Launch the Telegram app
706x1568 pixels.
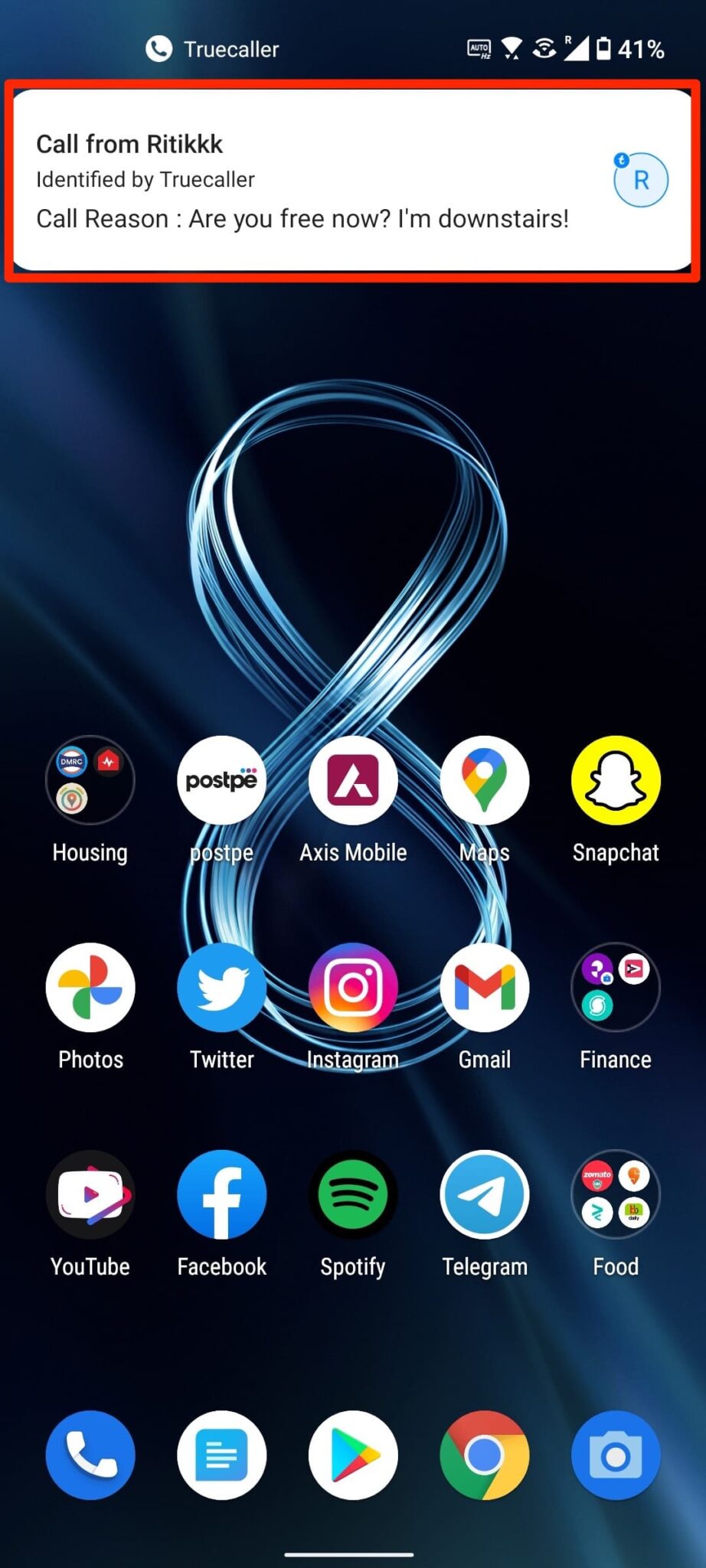pyautogui.click(x=484, y=1194)
